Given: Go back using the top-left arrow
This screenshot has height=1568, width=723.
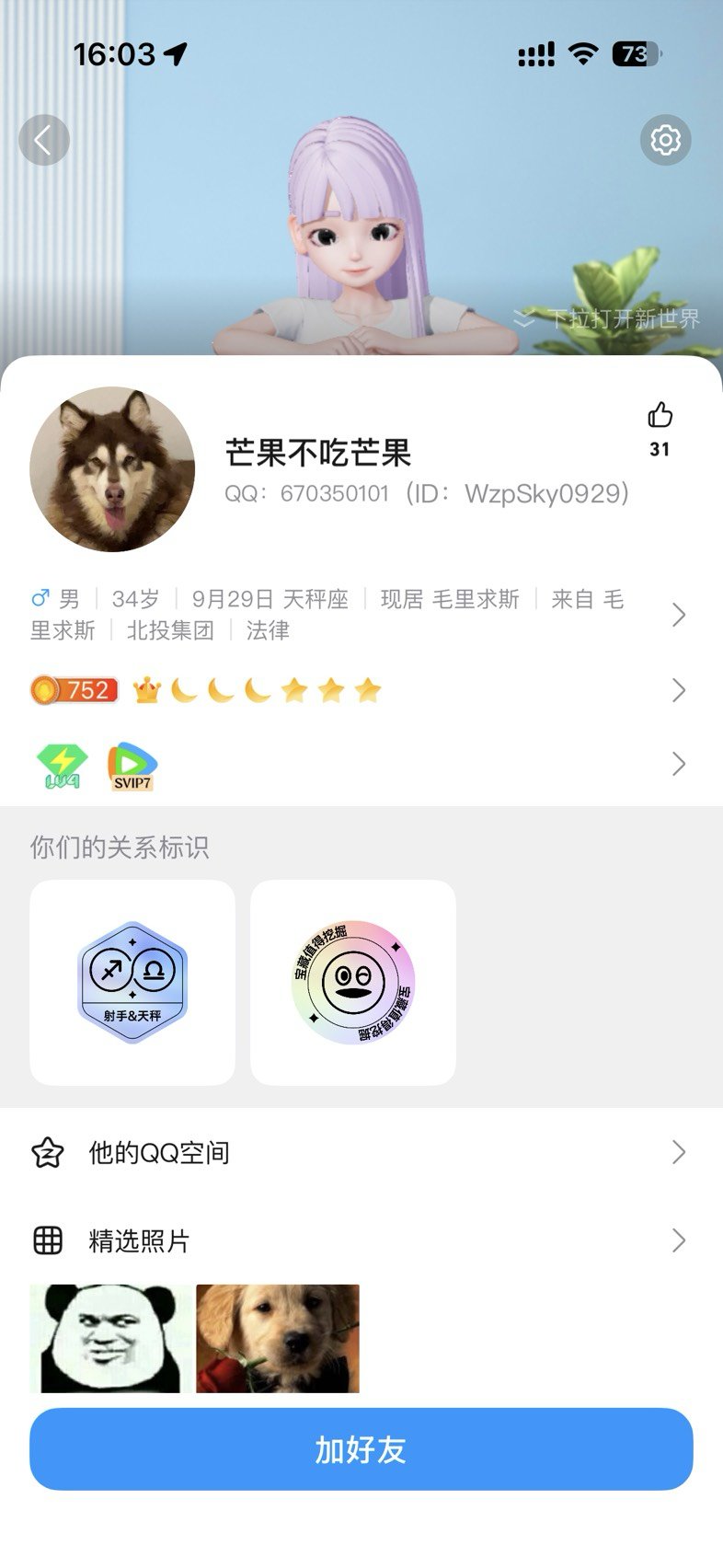Looking at the screenshot, I should point(44,141).
